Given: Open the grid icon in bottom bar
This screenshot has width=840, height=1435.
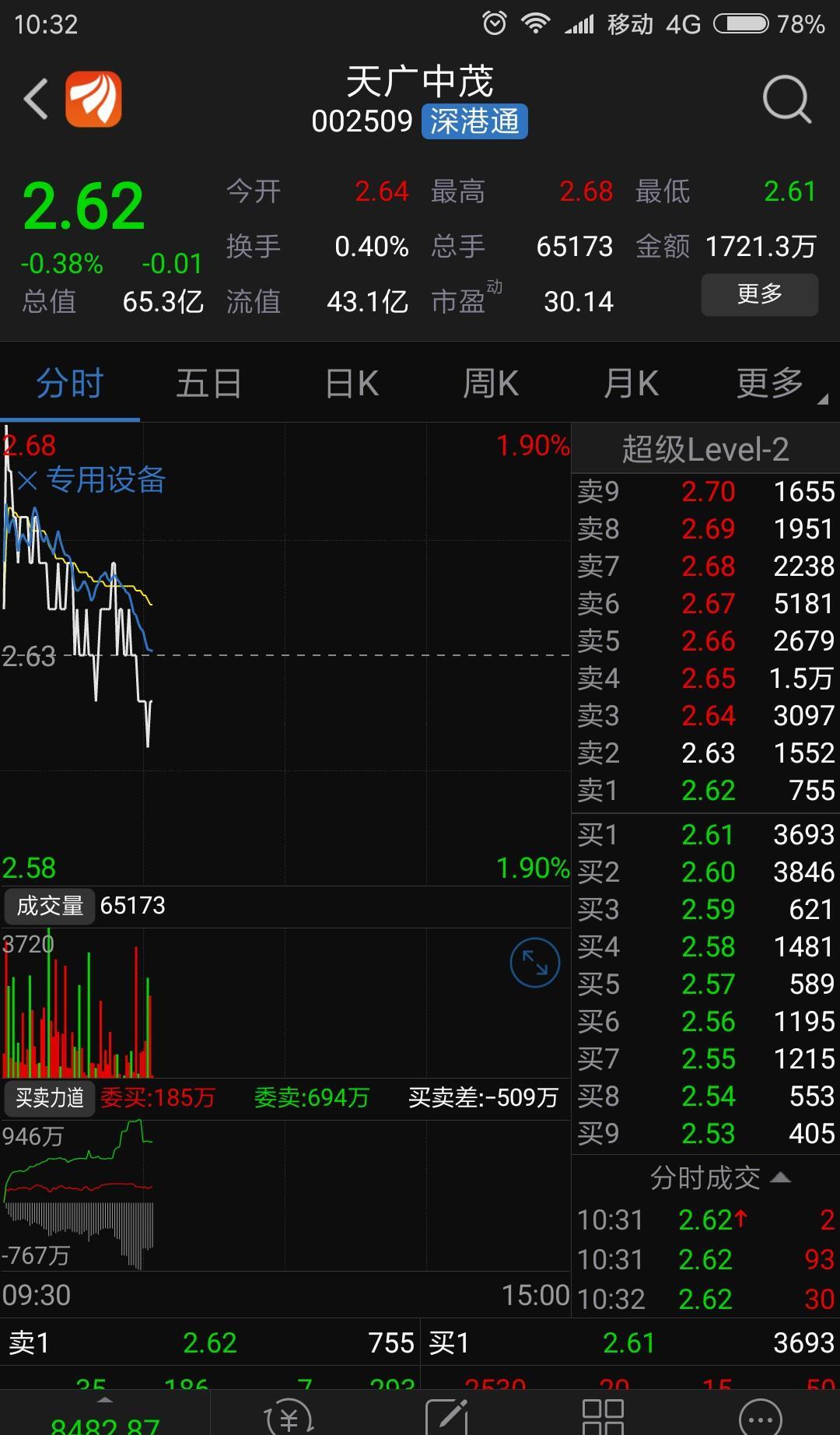Looking at the screenshot, I should 604,1417.
